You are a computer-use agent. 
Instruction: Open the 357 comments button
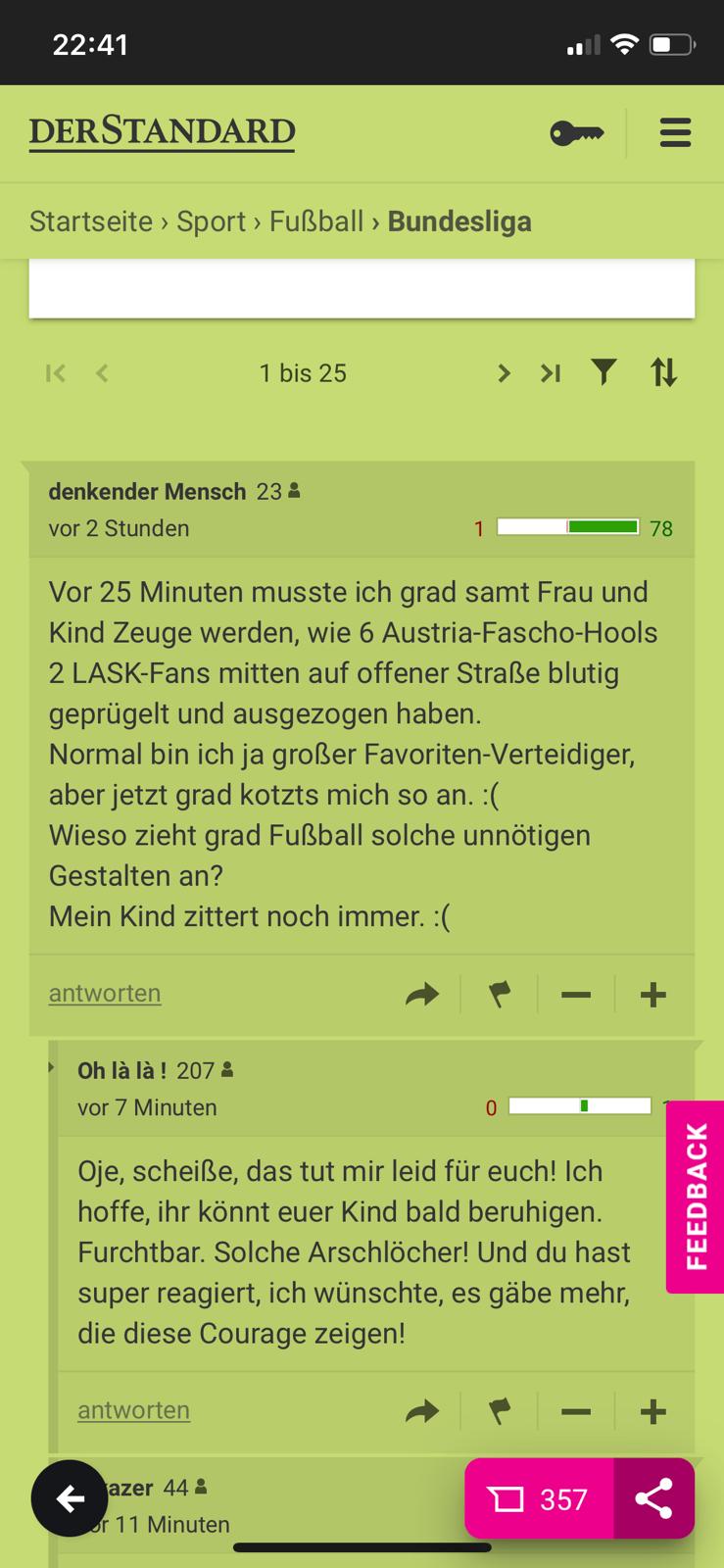point(539,1499)
